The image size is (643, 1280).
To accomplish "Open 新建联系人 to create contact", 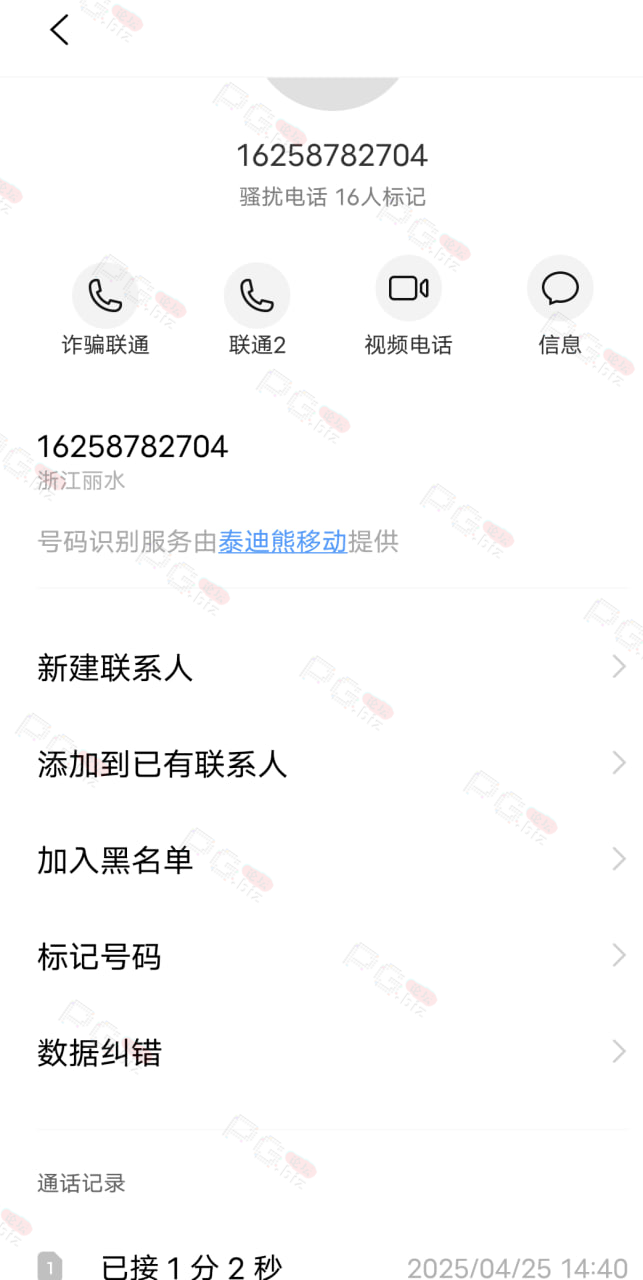I will [x=321, y=668].
